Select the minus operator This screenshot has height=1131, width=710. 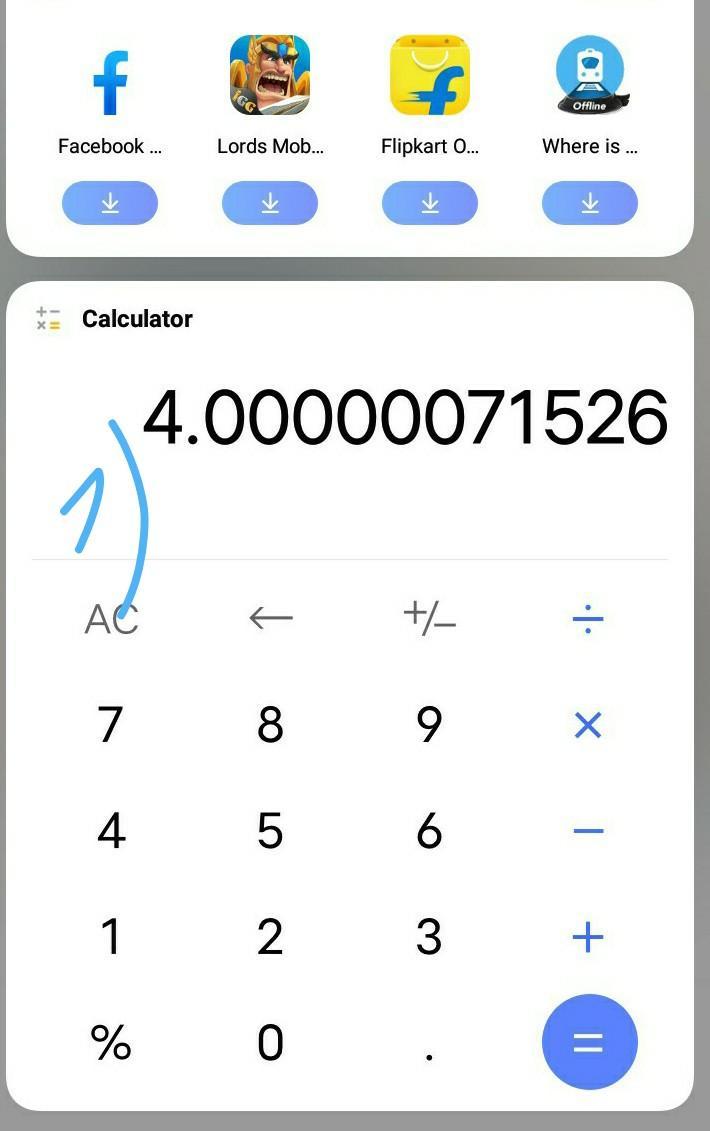(588, 832)
